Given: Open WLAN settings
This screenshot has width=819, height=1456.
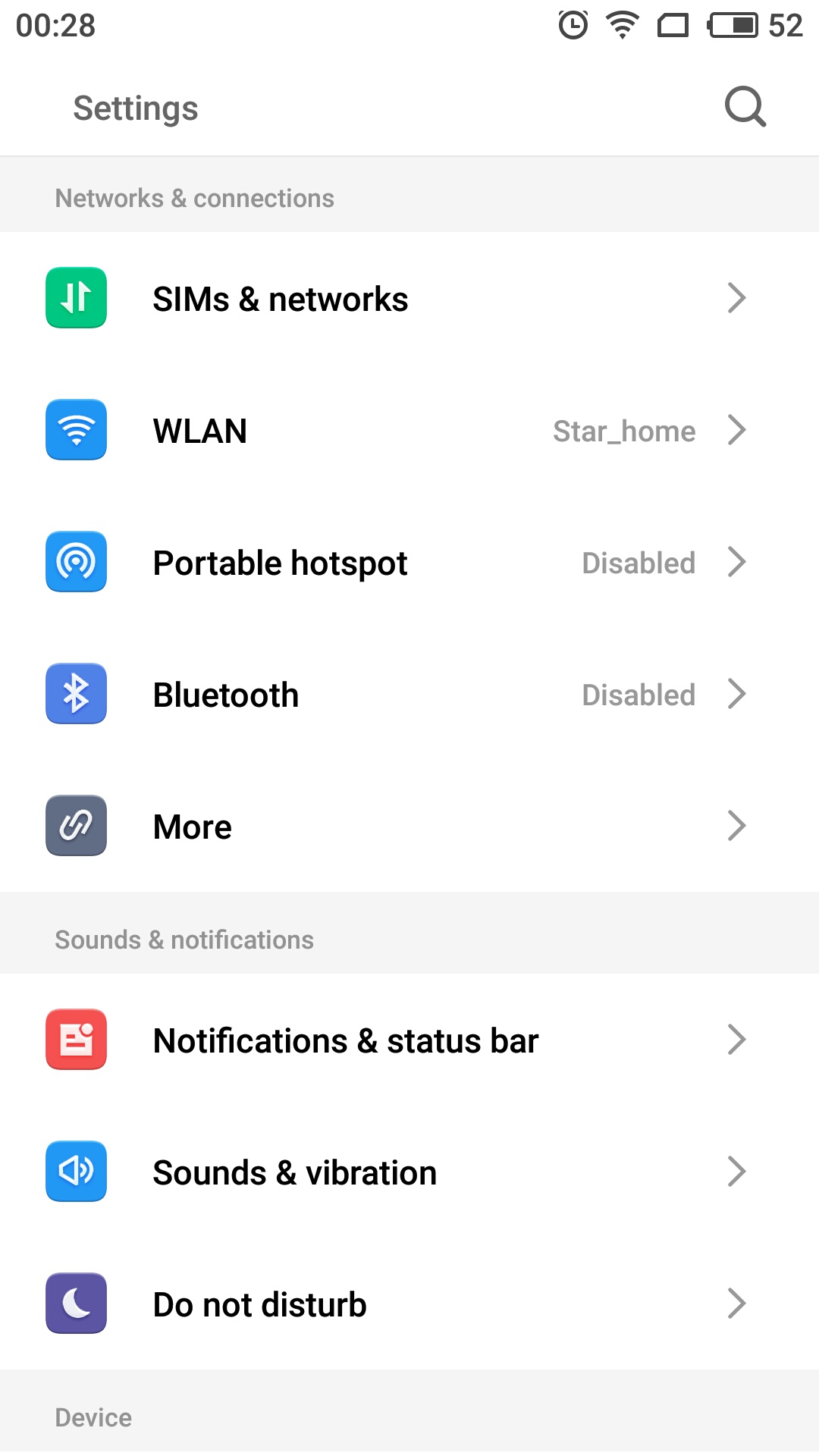Looking at the screenshot, I should [409, 431].
